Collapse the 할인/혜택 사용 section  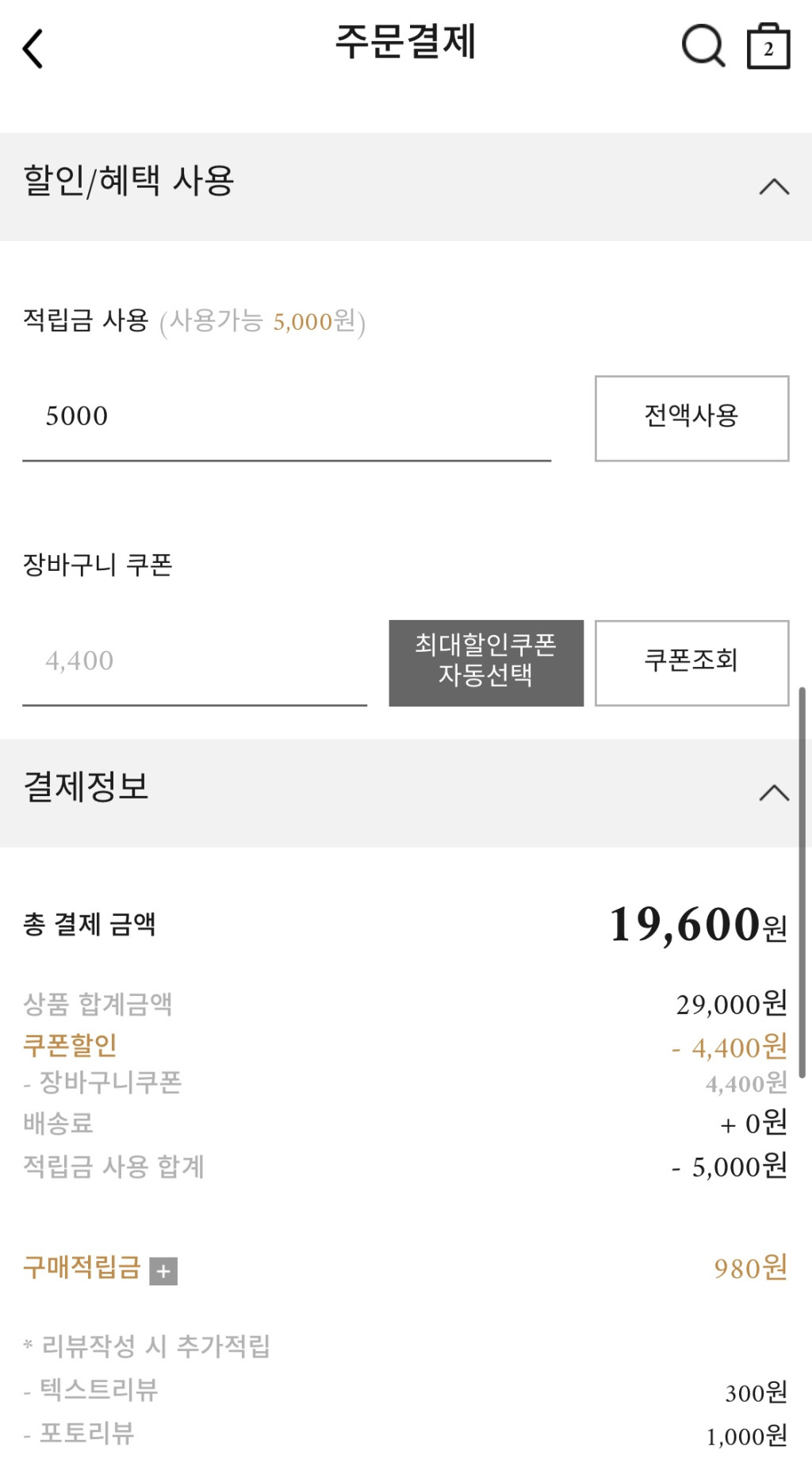pyautogui.click(x=773, y=187)
